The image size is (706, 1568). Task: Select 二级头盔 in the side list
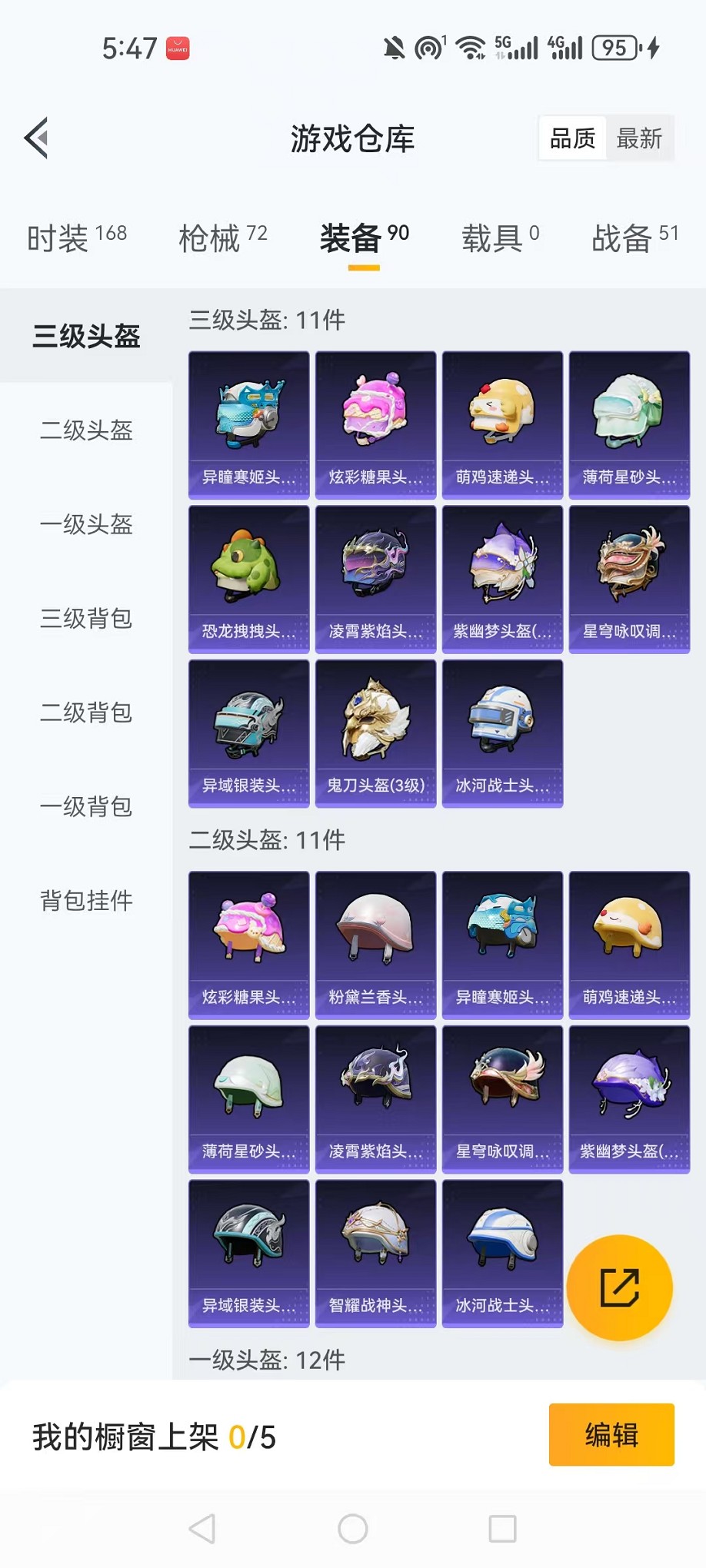coord(86,430)
